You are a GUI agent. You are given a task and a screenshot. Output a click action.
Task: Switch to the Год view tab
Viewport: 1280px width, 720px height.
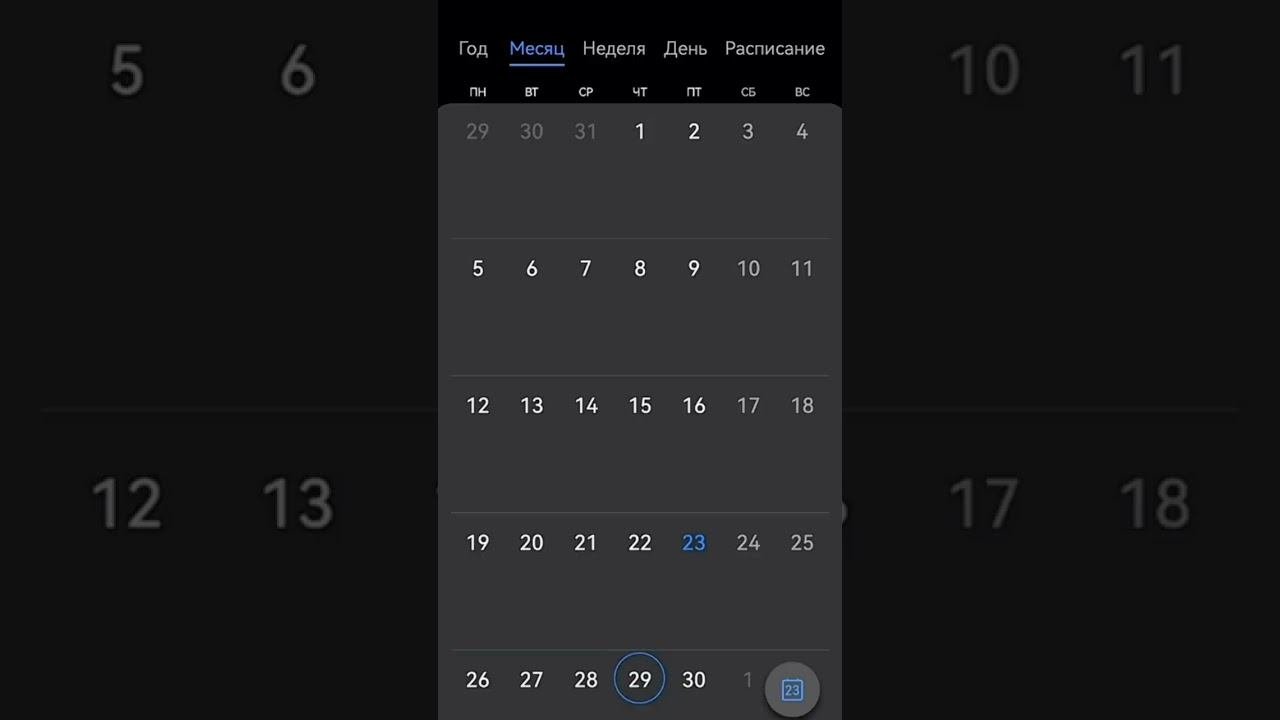[473, 48]
